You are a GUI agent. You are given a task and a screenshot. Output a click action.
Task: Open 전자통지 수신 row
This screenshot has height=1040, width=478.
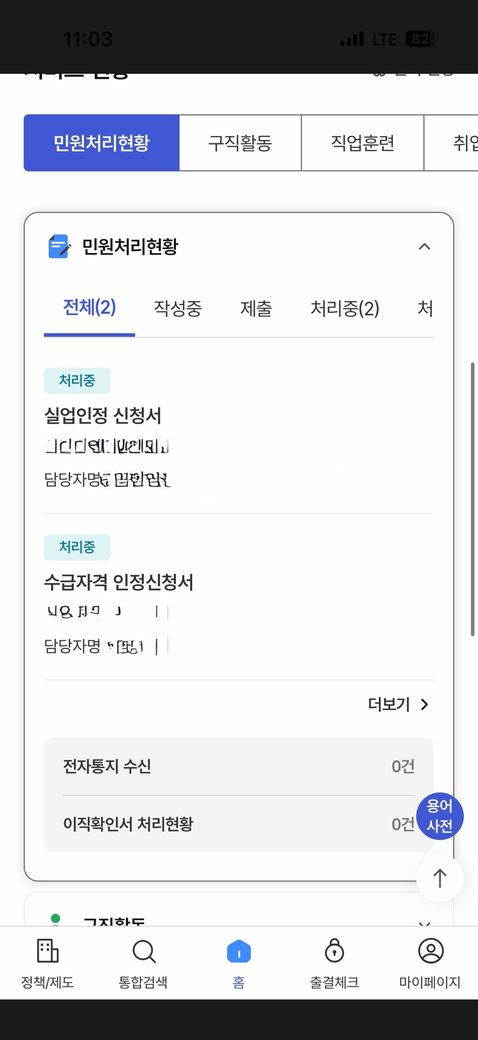point(239,767)
